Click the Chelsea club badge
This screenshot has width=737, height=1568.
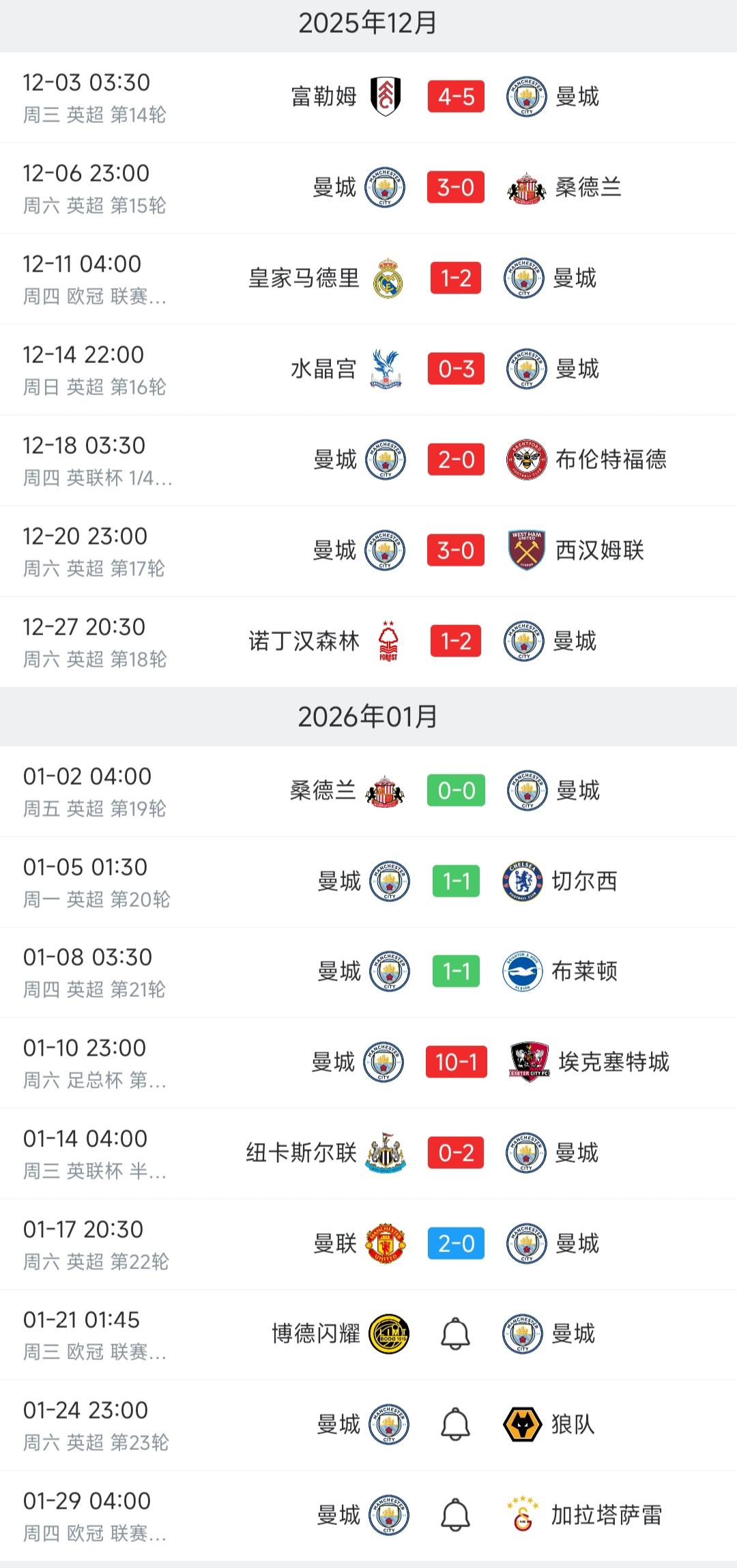pos(522,882)
